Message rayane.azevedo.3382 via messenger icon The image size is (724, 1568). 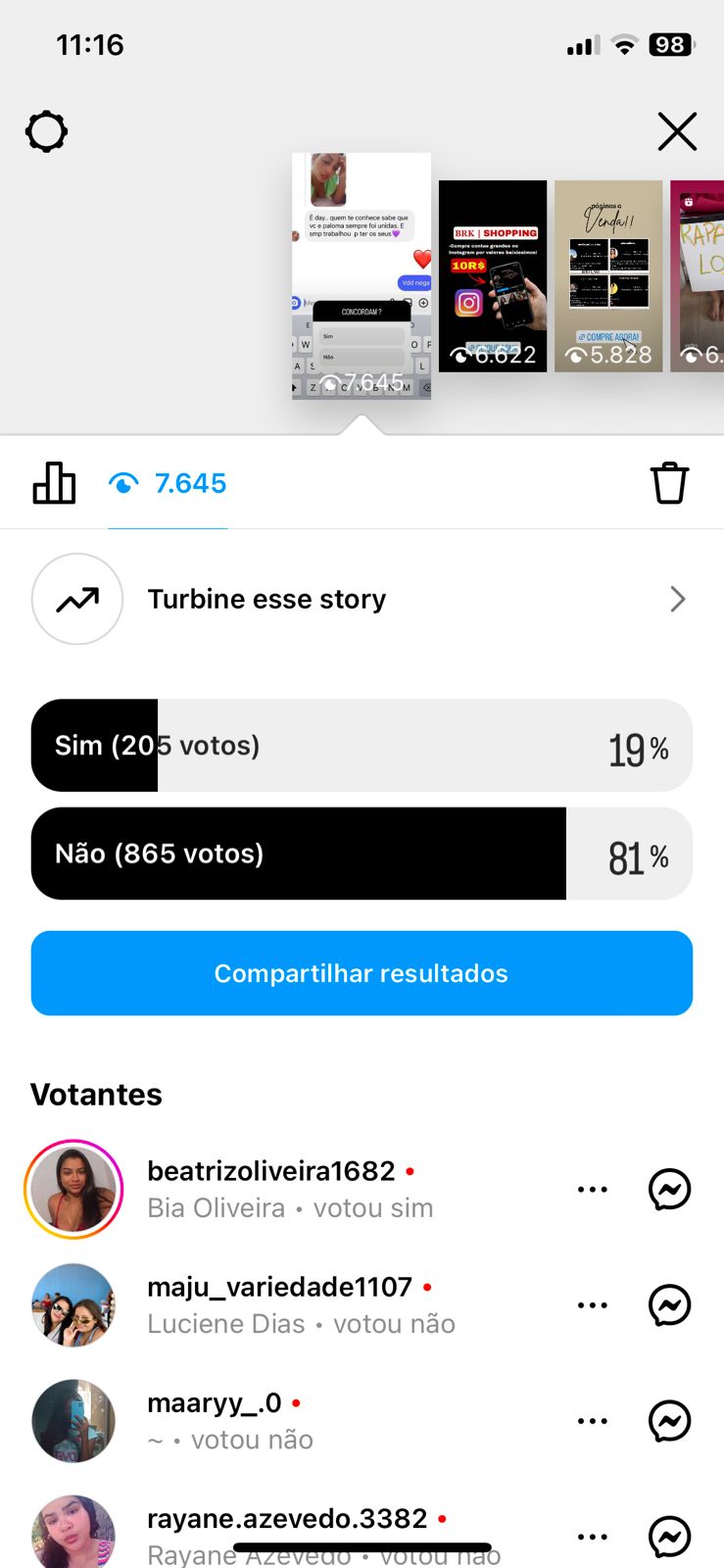coord(670,1537)
